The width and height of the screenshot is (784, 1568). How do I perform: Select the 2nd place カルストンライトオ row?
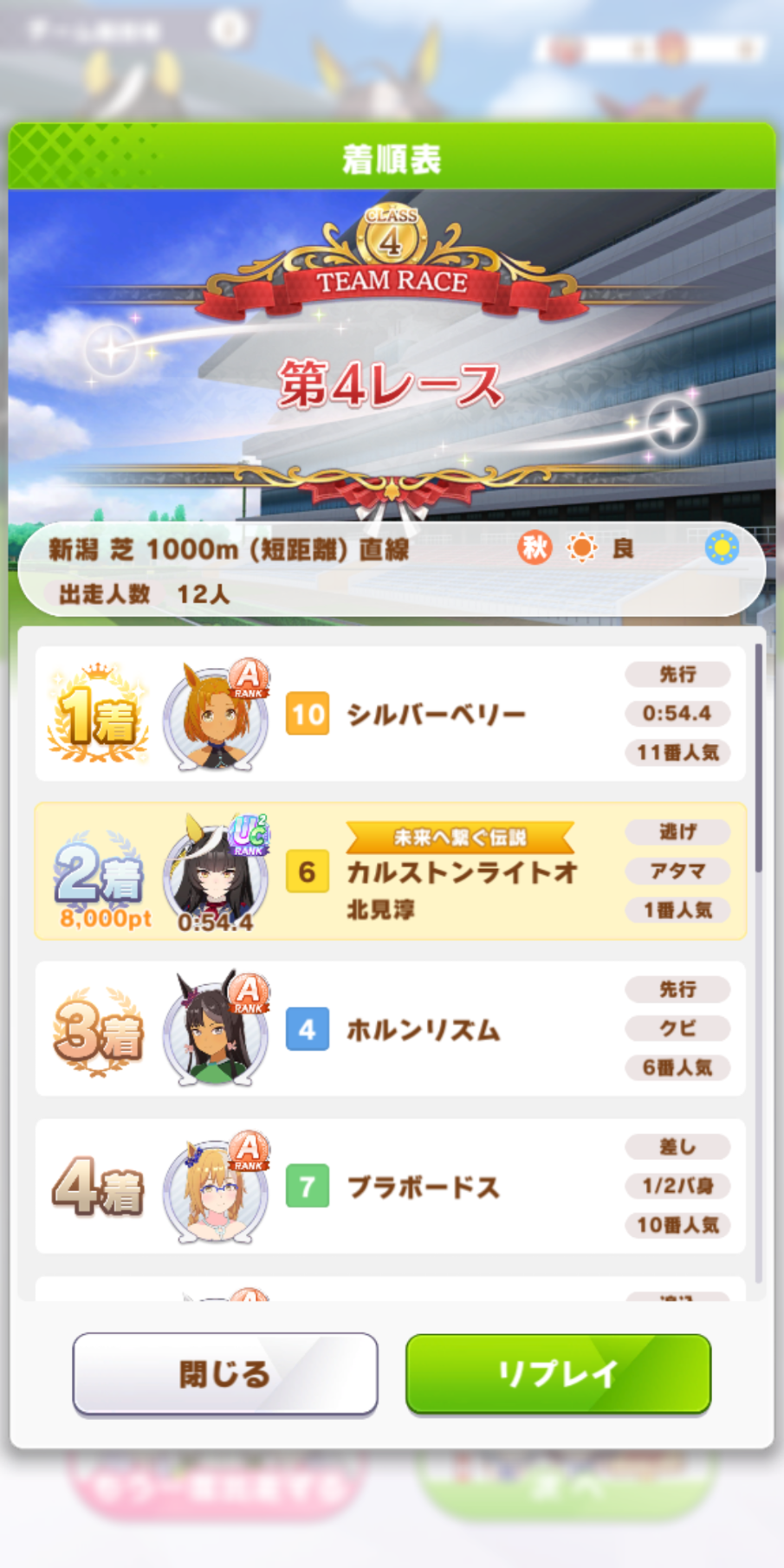point(390,871)
